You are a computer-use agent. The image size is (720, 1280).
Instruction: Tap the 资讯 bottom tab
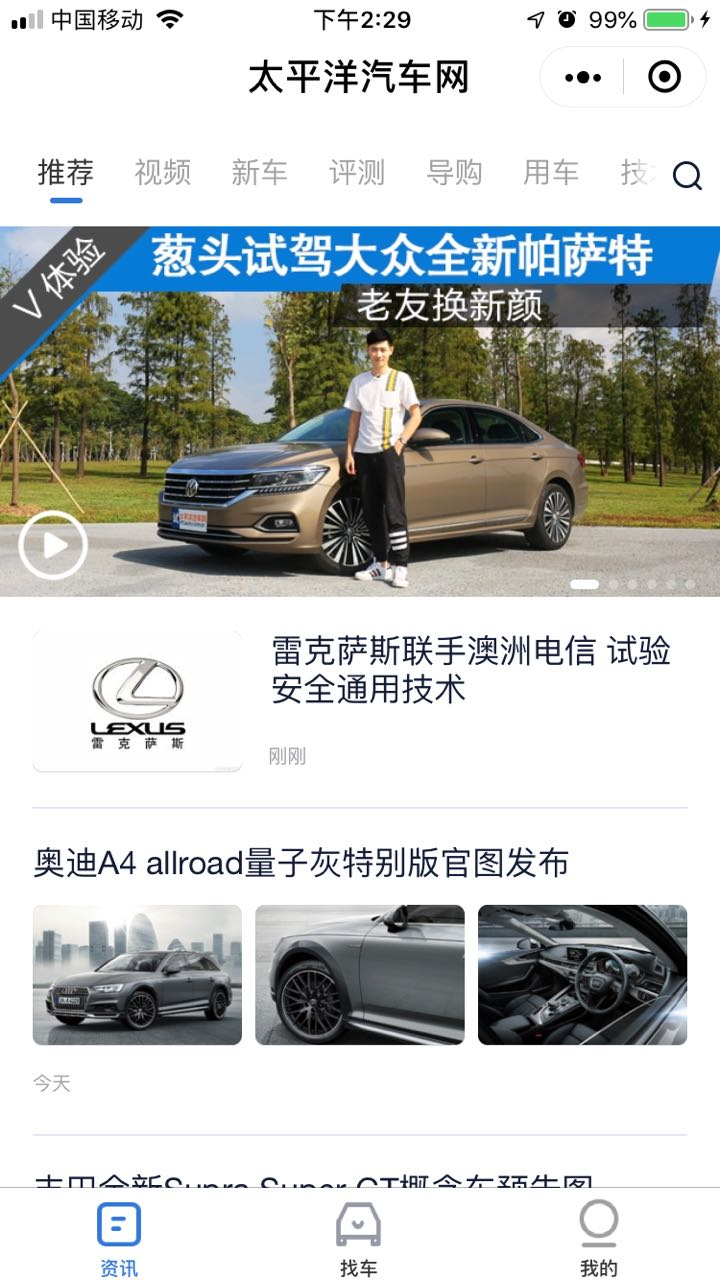[119, 1238]
